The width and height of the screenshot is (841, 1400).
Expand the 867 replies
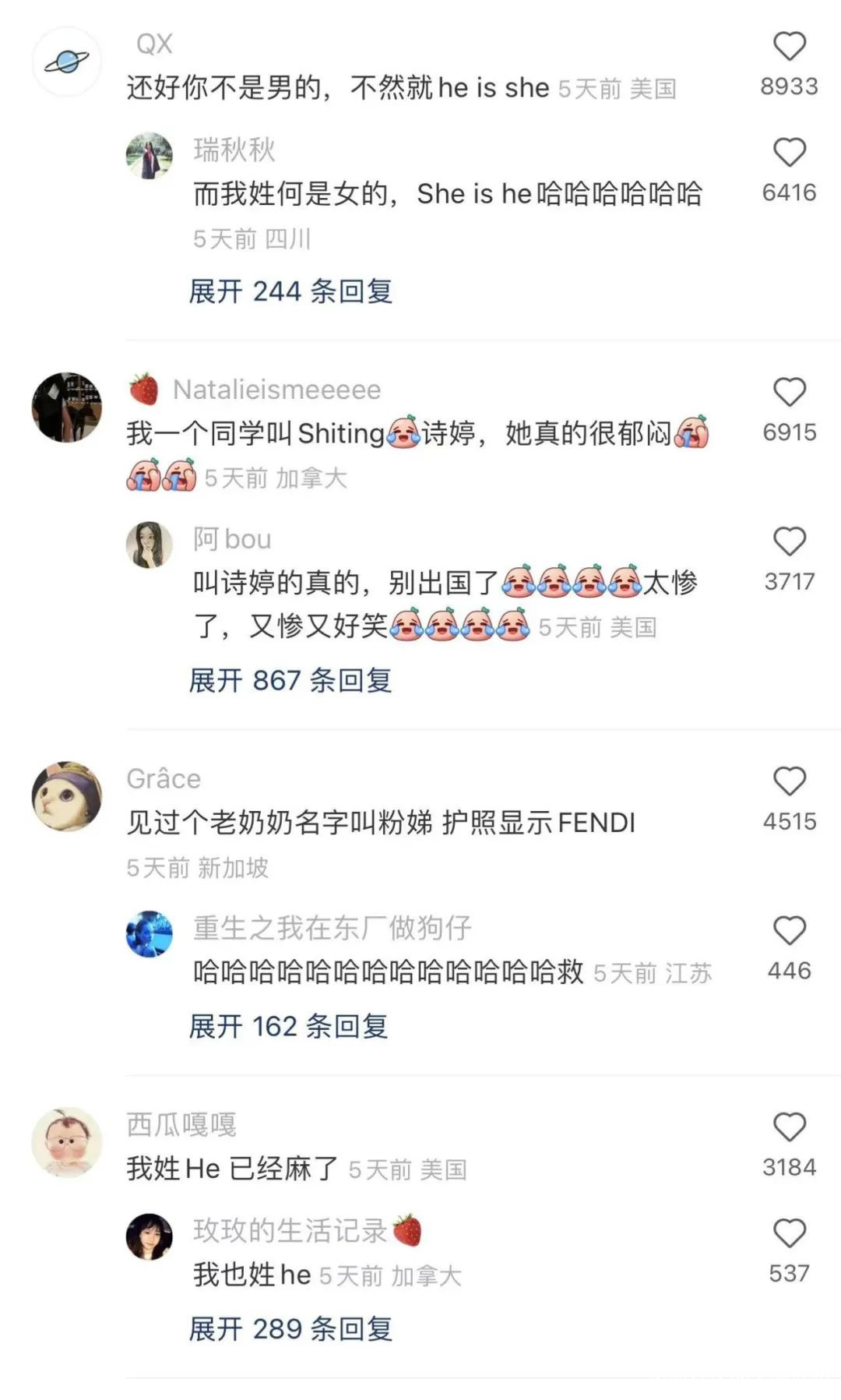pyautogui.click(x=290, y=680)
